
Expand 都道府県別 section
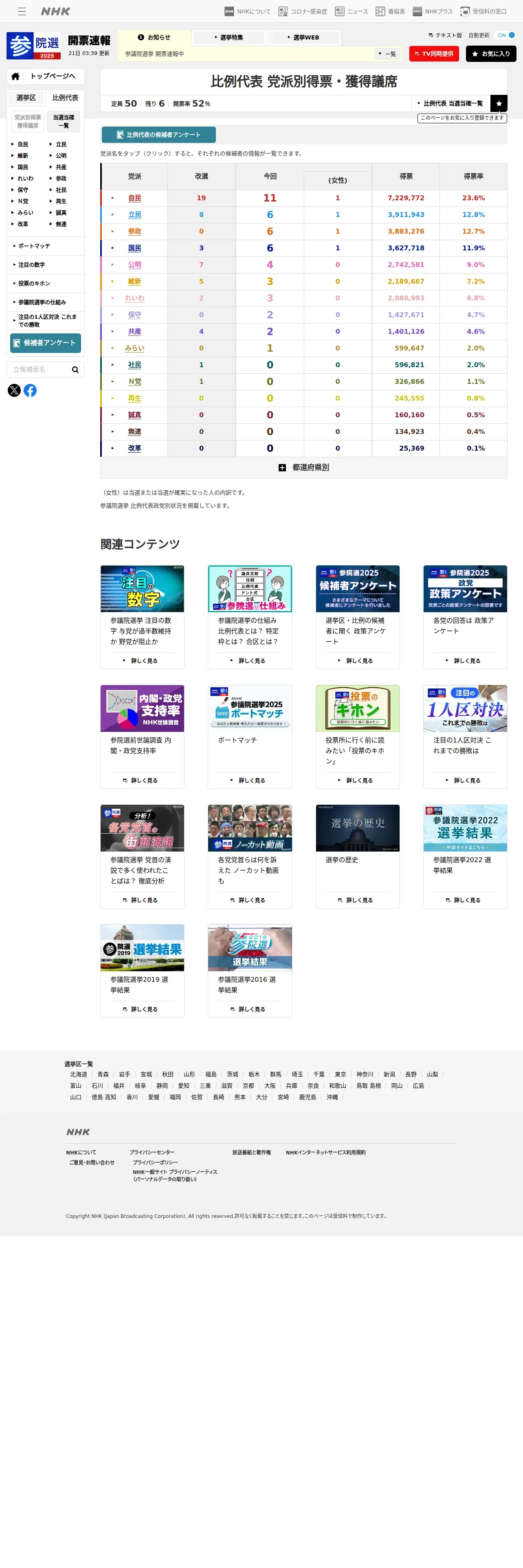[303, 467]
